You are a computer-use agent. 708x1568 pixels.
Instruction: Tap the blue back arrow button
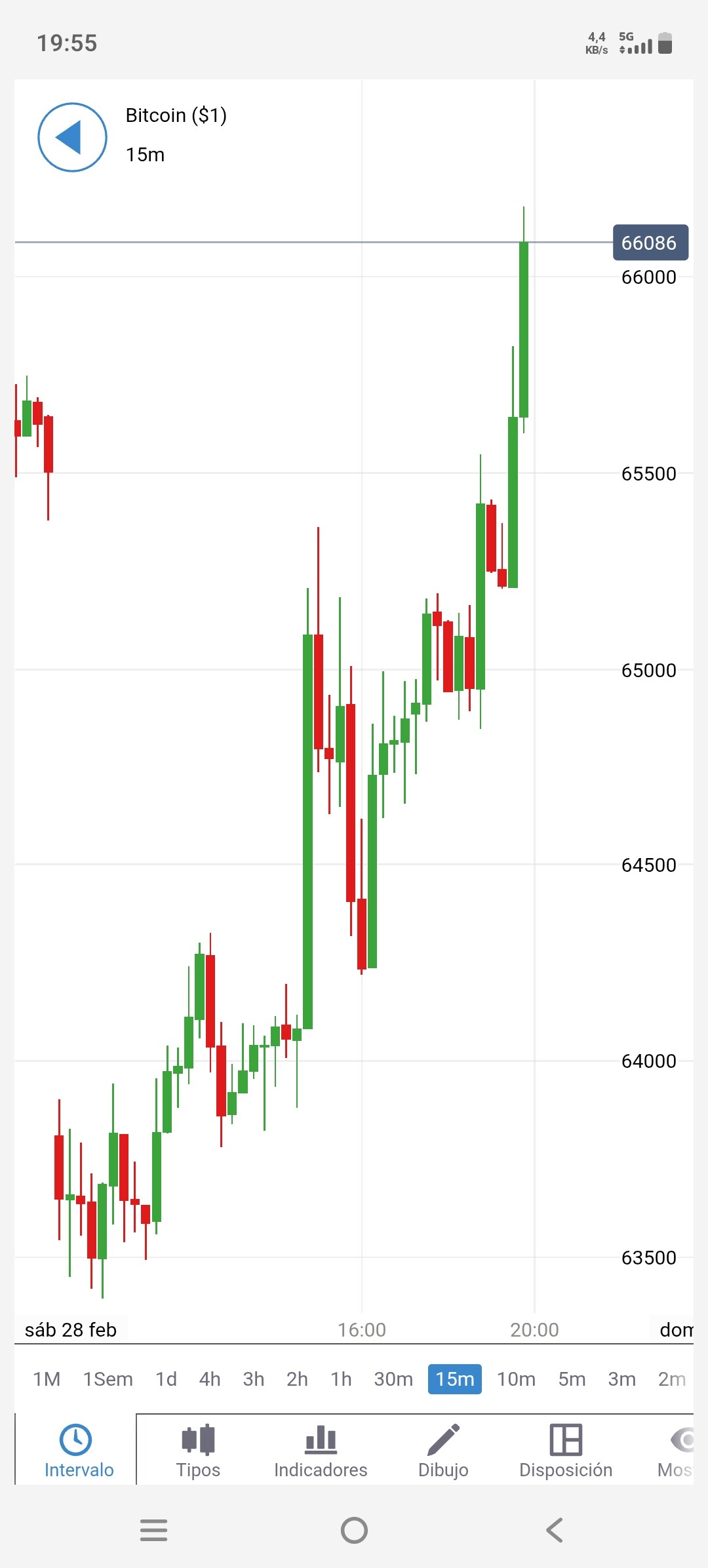[72, 138]
